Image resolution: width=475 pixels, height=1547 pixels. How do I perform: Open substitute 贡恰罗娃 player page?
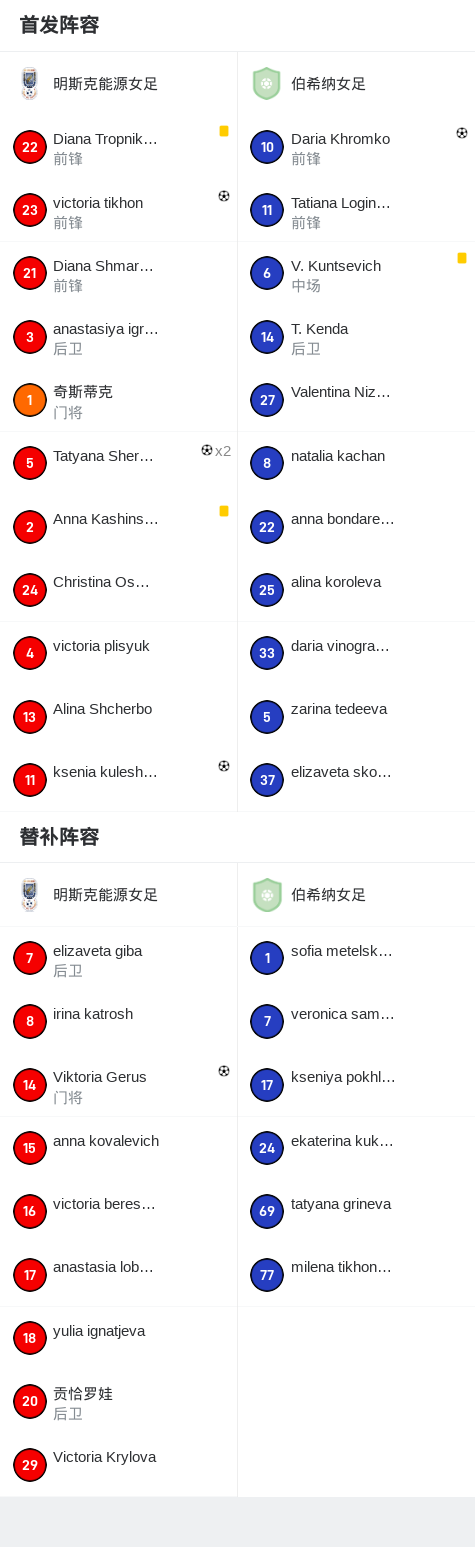click(118, 1402)
